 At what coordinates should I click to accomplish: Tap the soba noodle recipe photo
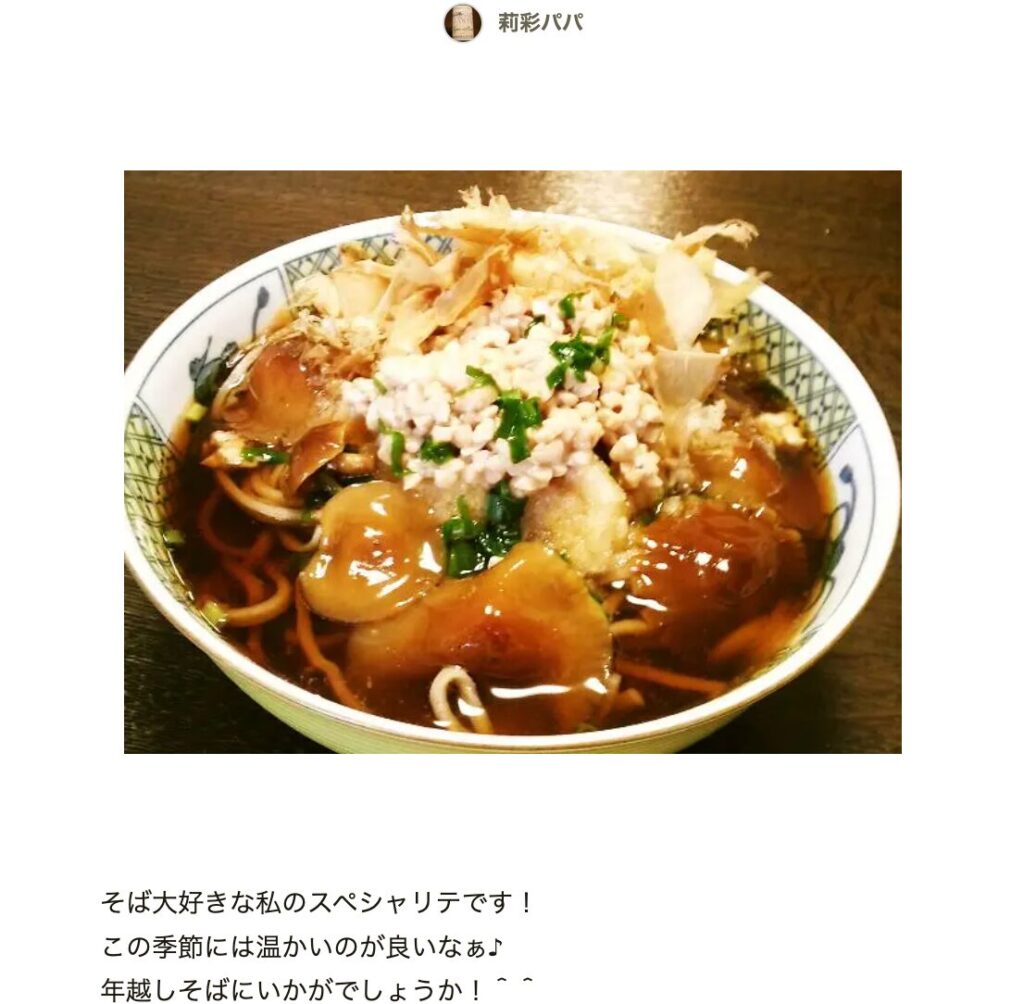tap(512, 461)
